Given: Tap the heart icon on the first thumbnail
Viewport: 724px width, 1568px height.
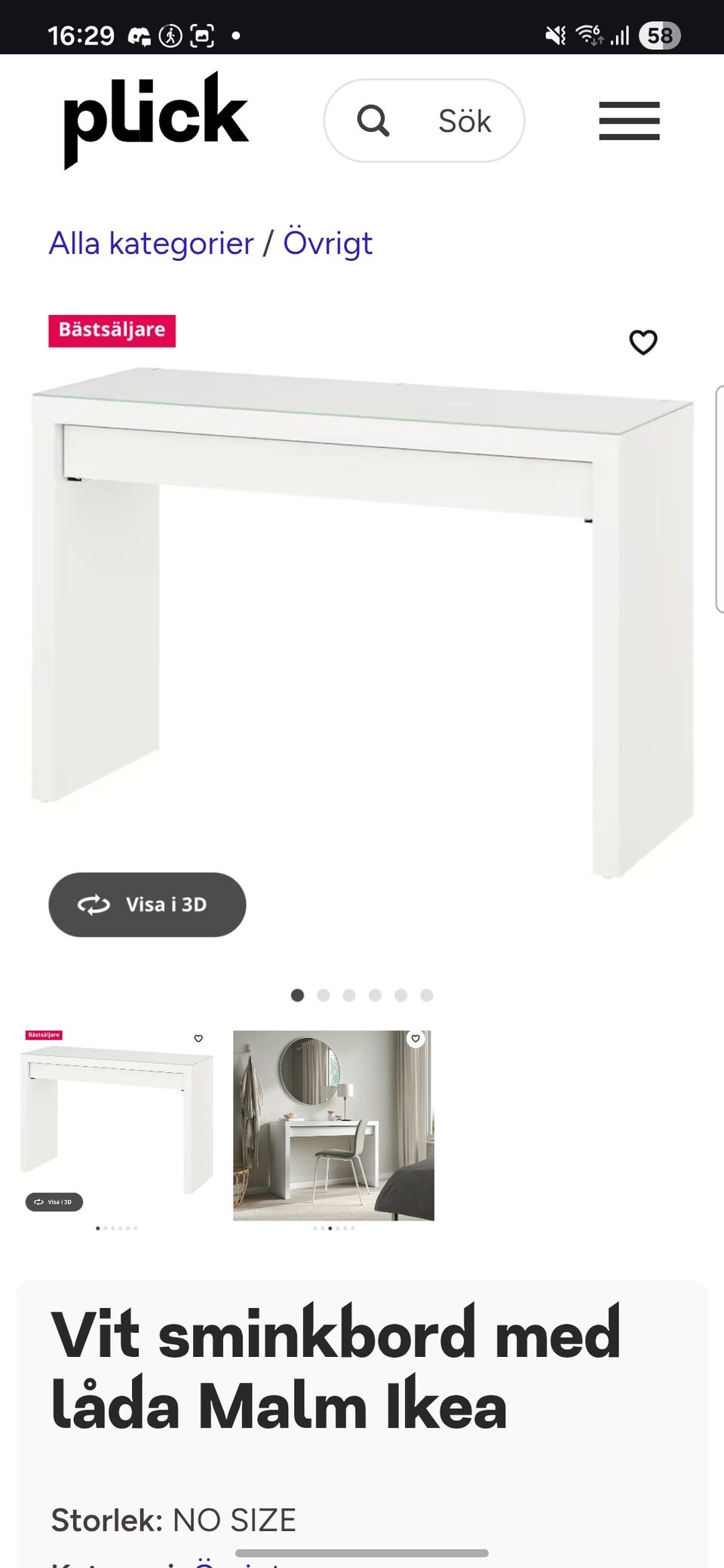Looking at the screenshot, I should coord(198,1038).
